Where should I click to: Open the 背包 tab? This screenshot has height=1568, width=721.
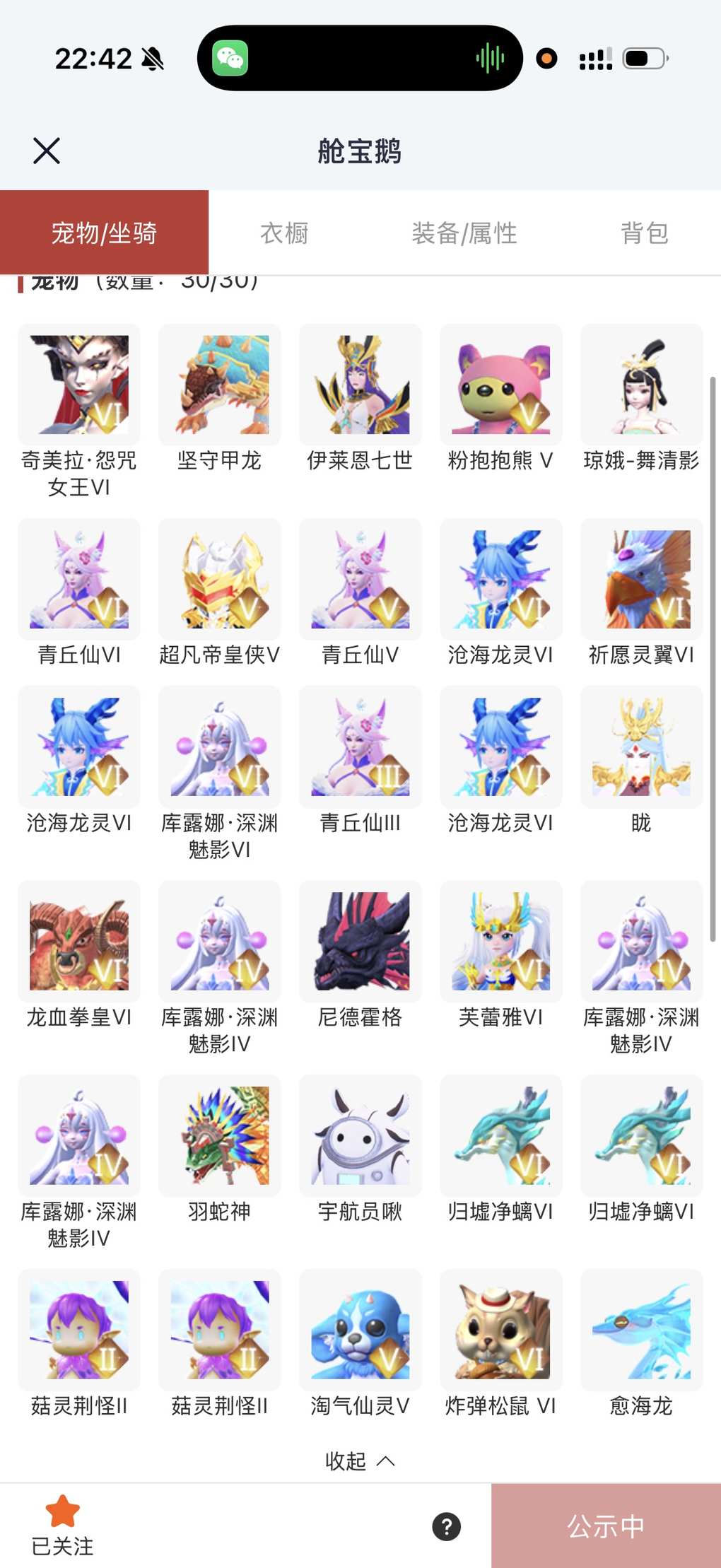(x=644, y=233)
